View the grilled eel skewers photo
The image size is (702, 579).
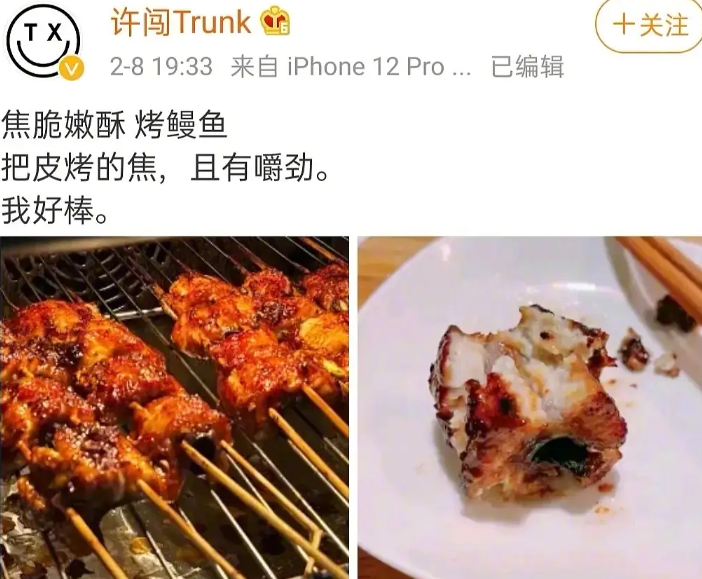(x=174, y=407)
